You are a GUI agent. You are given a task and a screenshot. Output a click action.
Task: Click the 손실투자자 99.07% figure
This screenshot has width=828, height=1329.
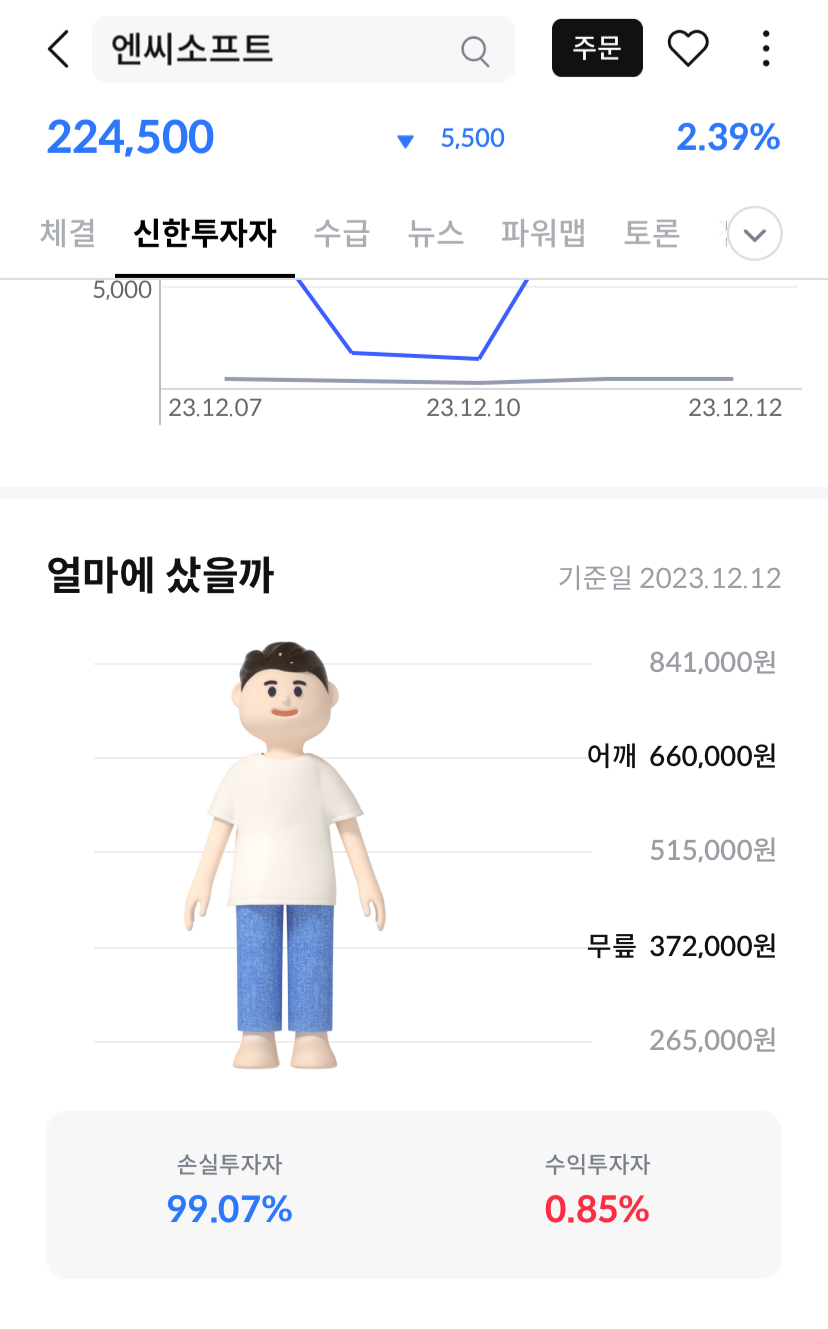point(228,1210)
